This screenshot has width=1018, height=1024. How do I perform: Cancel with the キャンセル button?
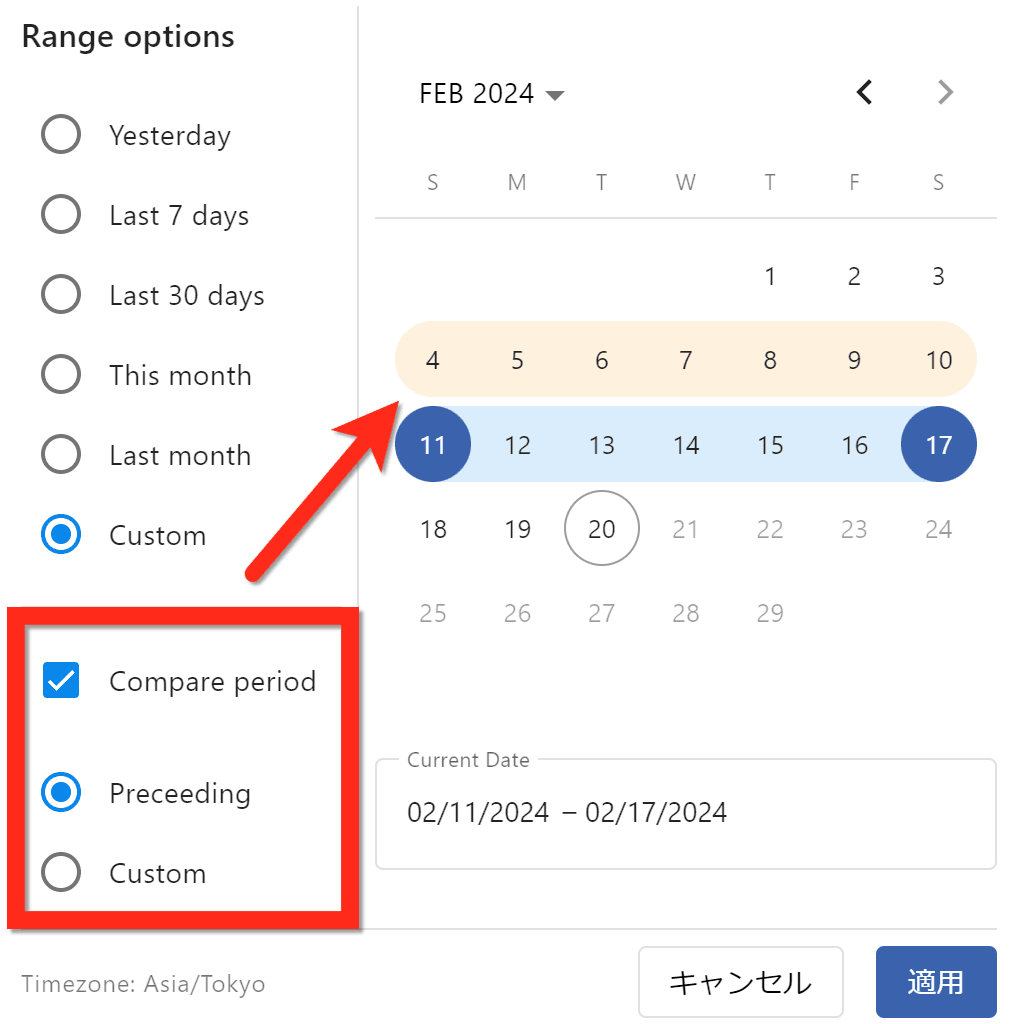740,982
